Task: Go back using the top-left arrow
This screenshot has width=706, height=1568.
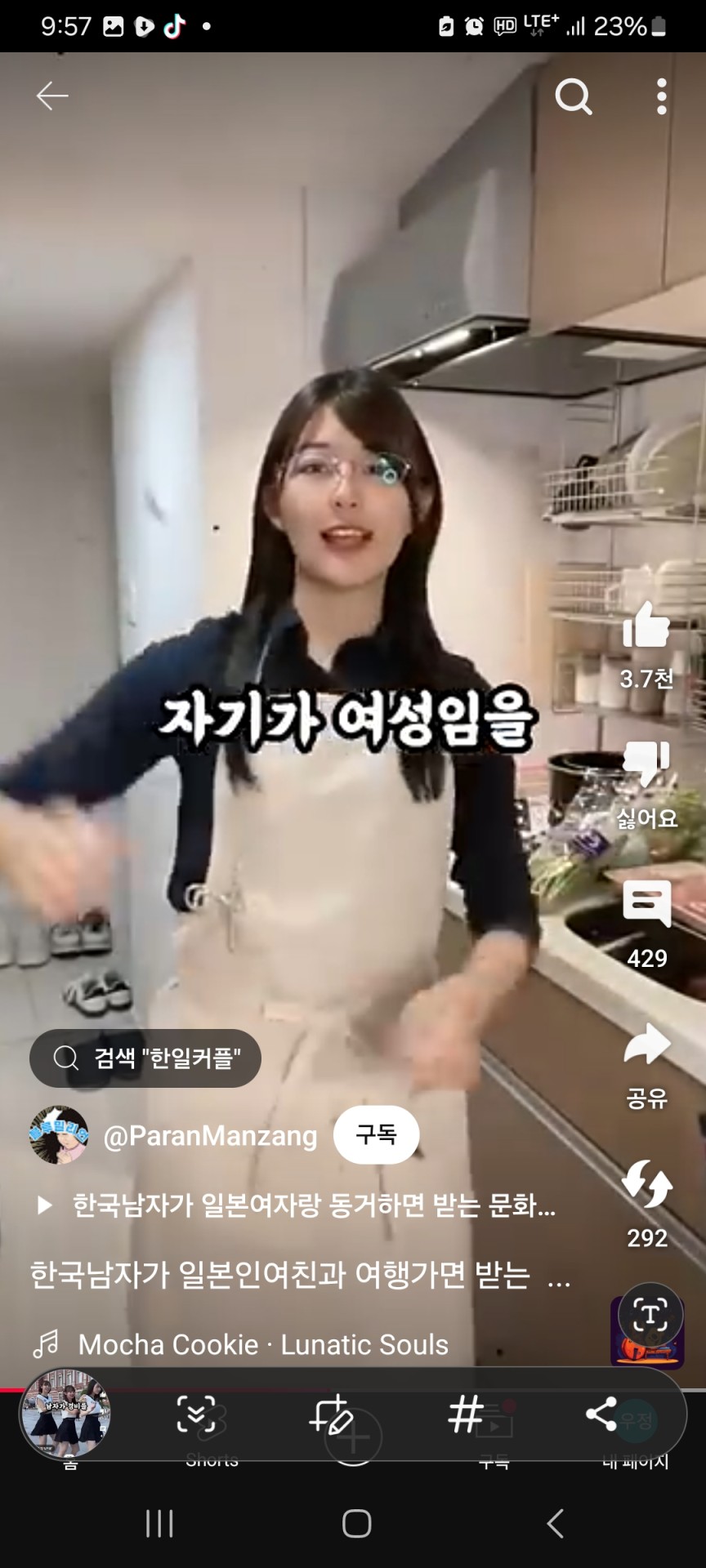Action: (51, 96)
